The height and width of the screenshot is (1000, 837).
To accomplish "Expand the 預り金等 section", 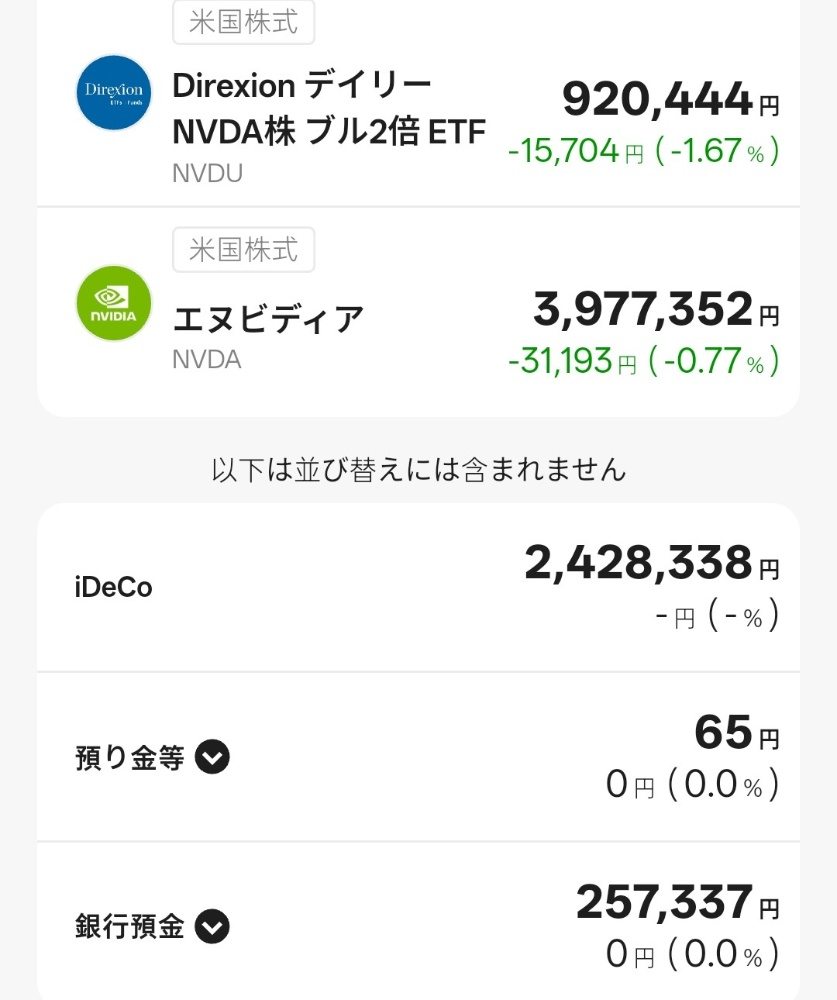I will (x=212, y=758).
